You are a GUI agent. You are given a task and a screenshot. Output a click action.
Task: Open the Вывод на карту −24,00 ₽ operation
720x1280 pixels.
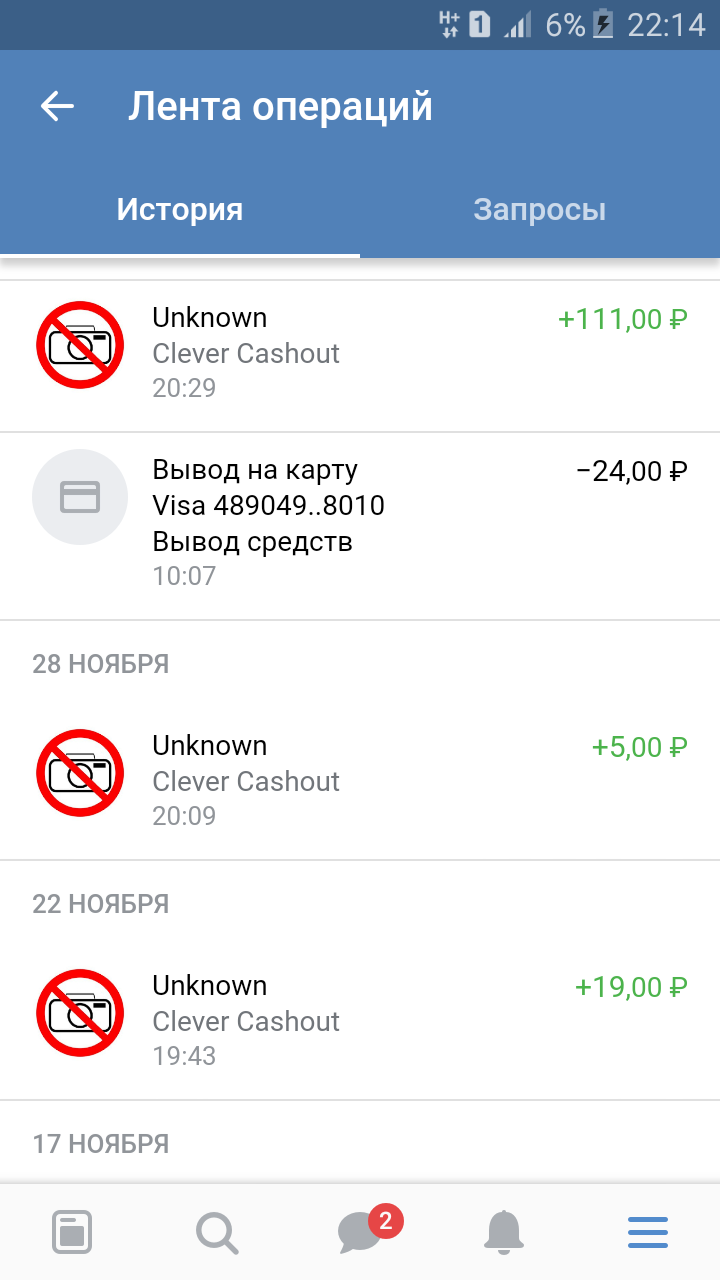tap(360, 524)
